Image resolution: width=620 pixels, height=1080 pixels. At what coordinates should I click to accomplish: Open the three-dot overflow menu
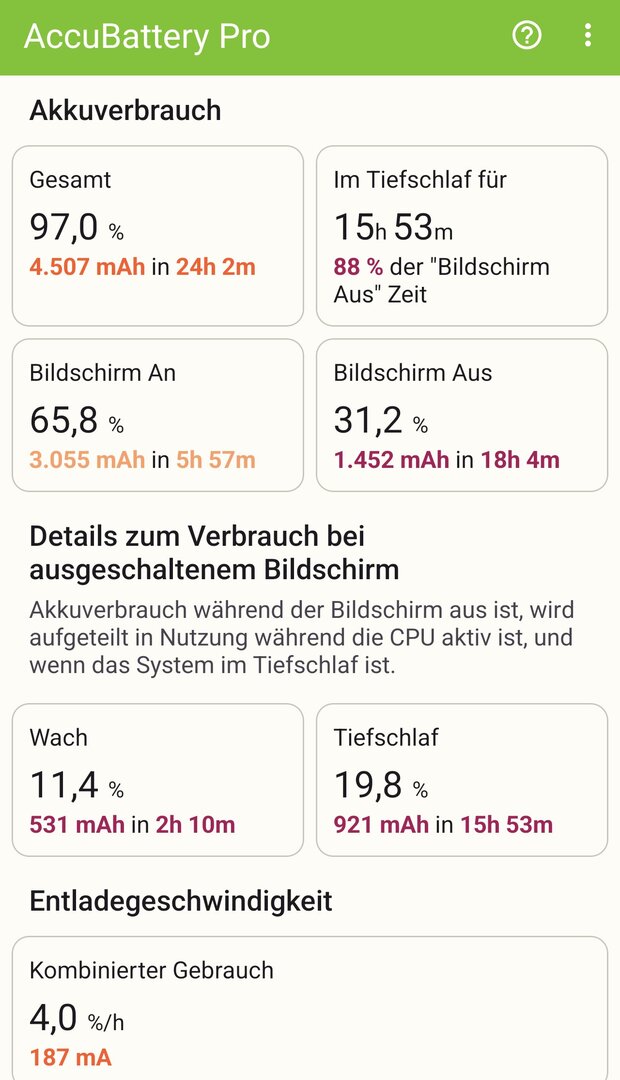[587, 36]
